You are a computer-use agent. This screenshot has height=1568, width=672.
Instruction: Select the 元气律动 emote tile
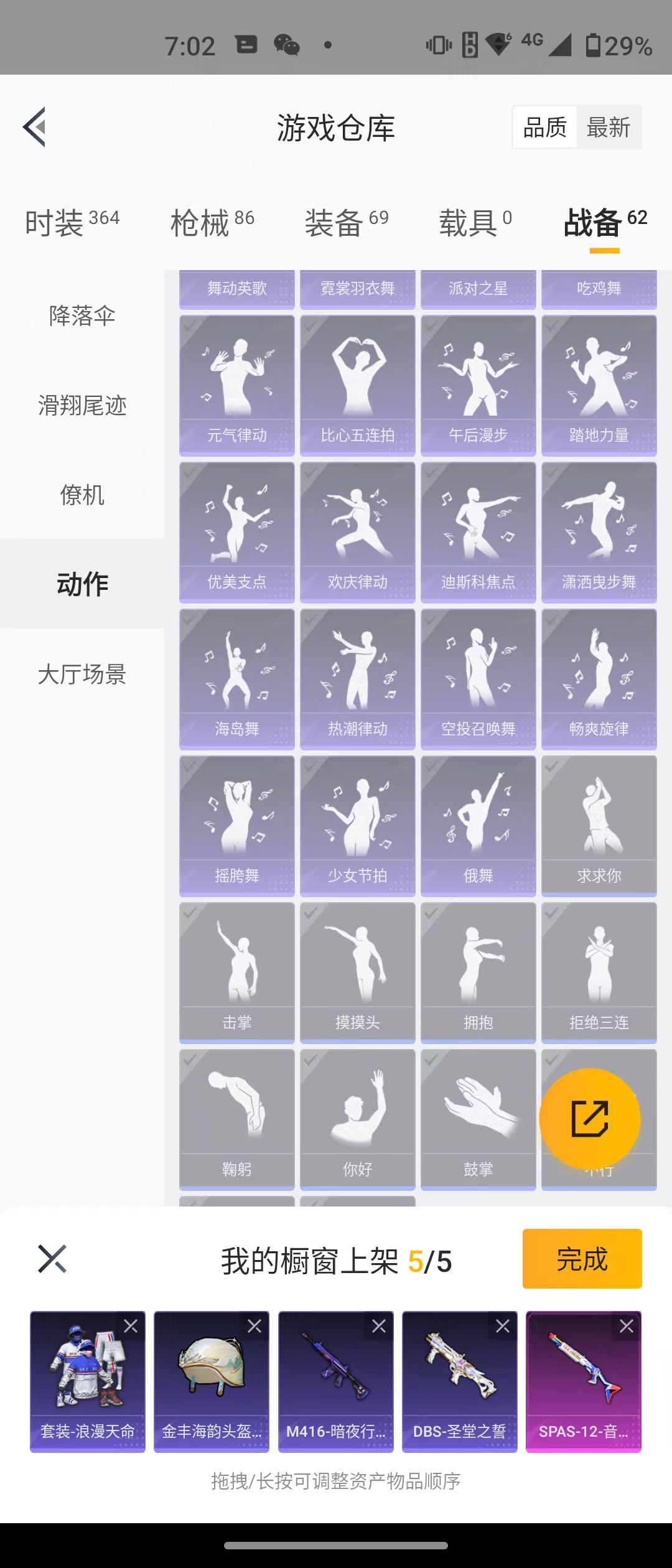point(236,386)
